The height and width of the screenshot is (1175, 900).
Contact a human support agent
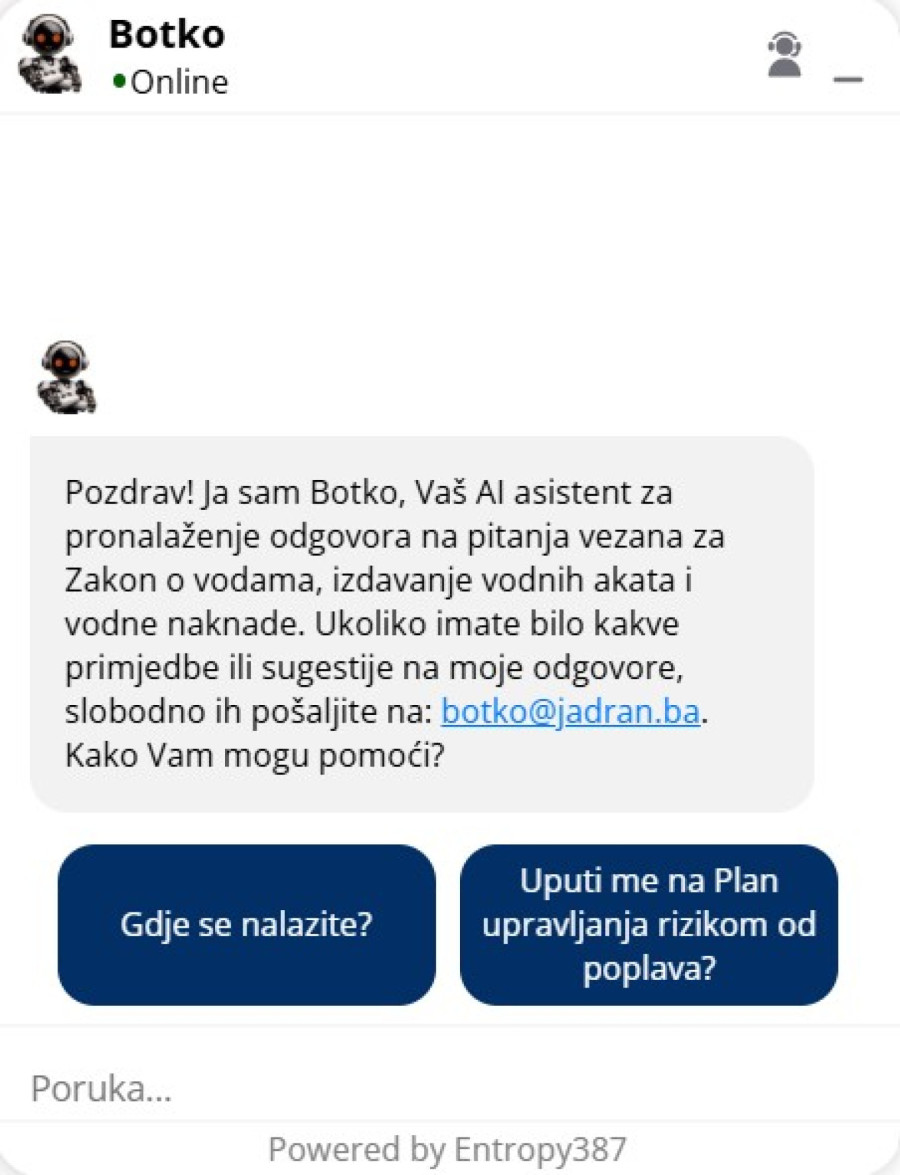click(785, 55)
